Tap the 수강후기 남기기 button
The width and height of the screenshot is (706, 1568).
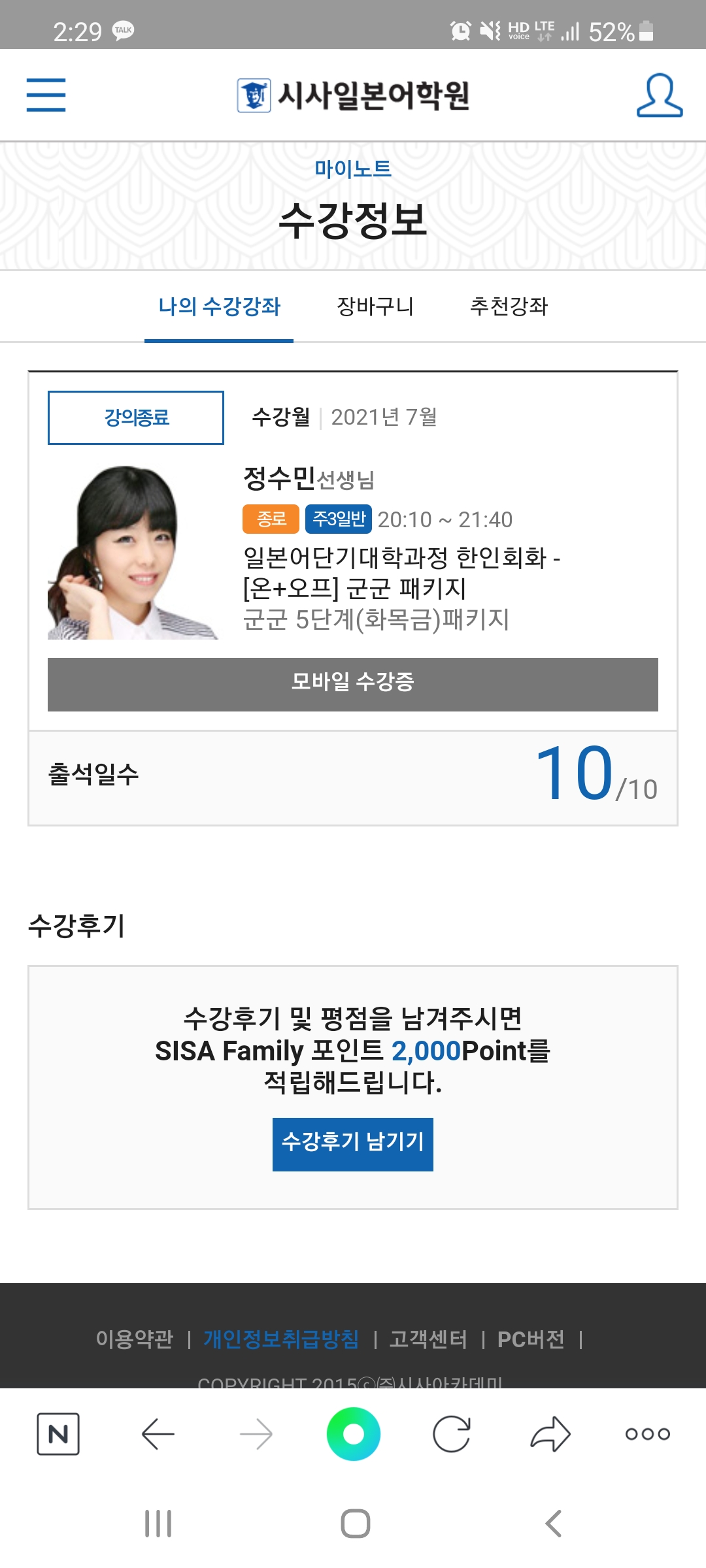[353, 1144]
